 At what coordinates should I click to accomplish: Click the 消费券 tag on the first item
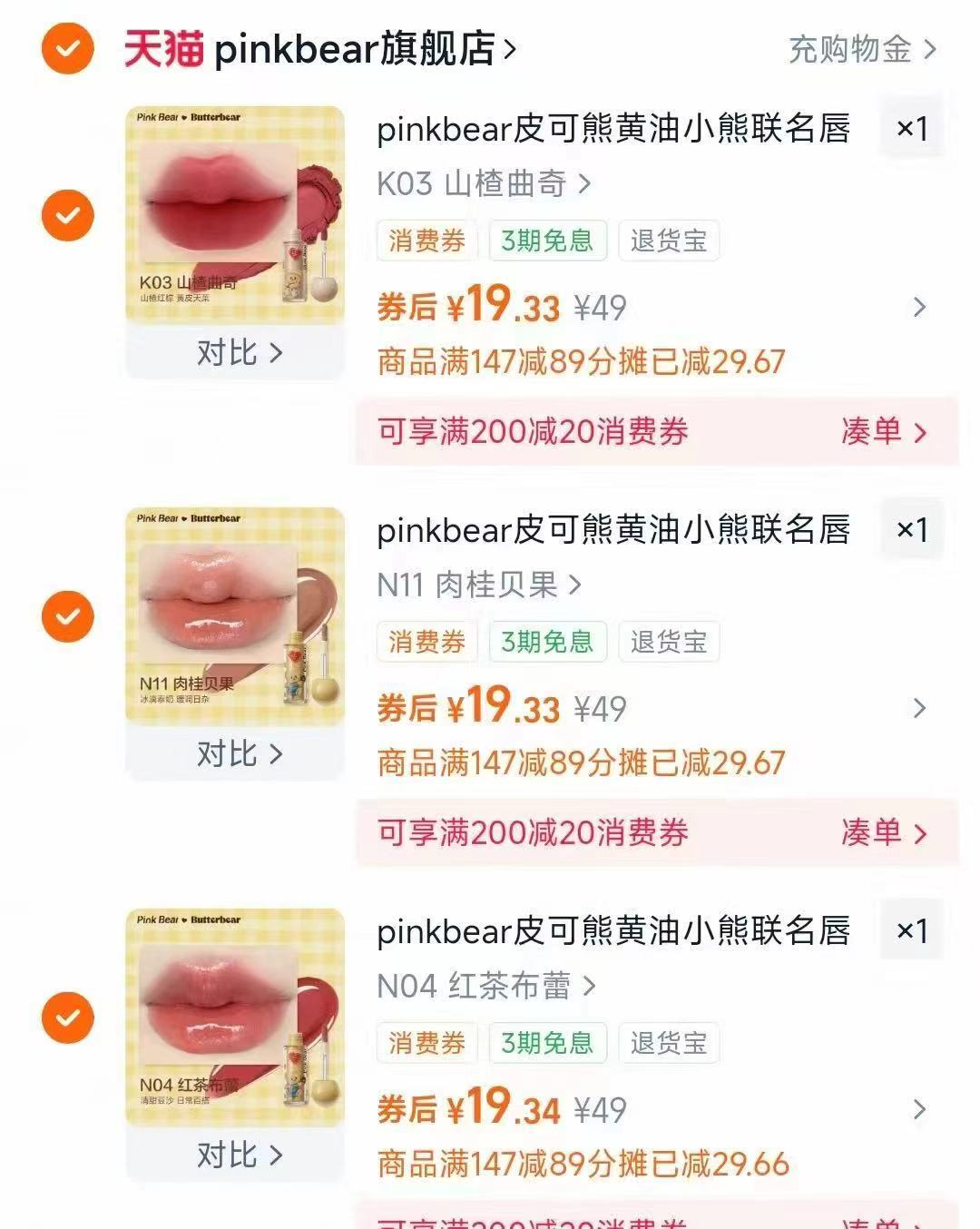(426, 241)
